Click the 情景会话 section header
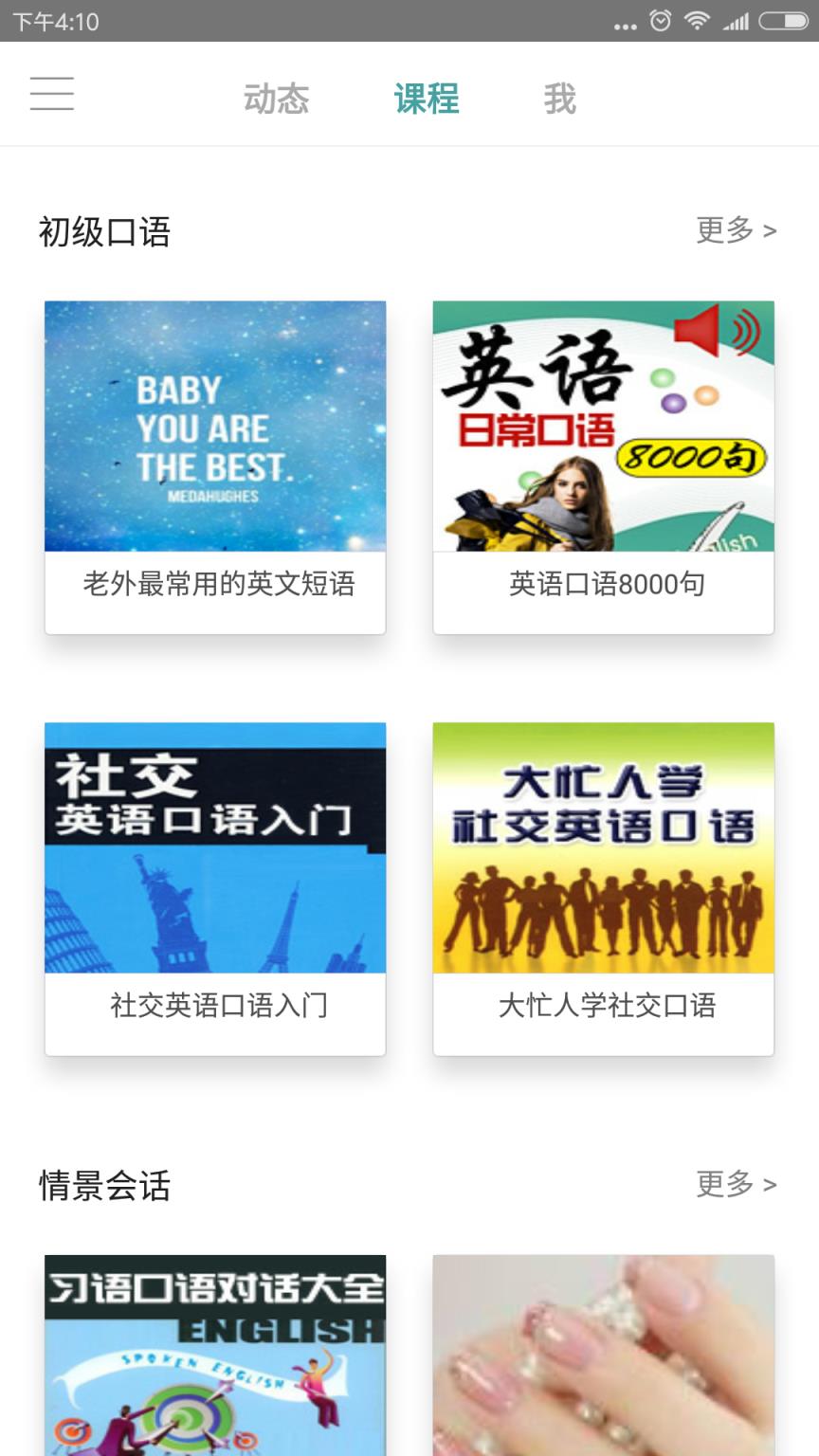The width and height of the screenshot is (819, 1456). [102, 1187]
